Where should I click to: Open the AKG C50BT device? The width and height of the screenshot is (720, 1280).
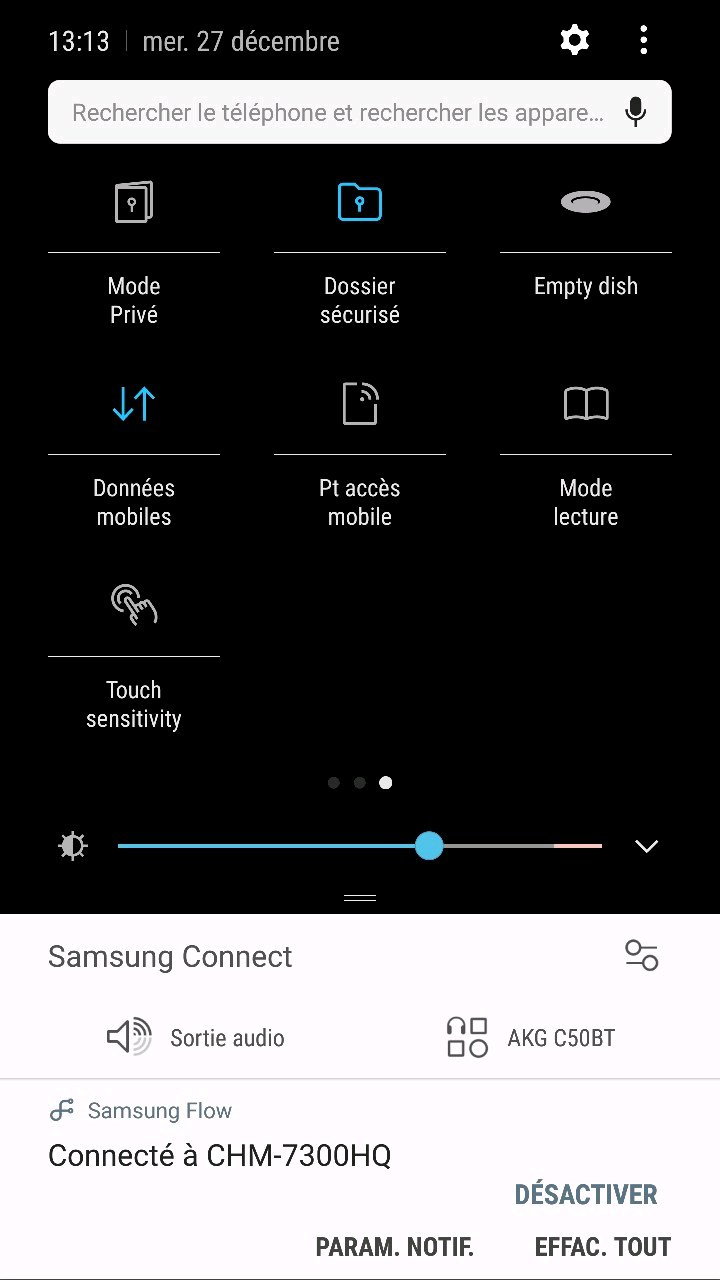[530, 1037]
